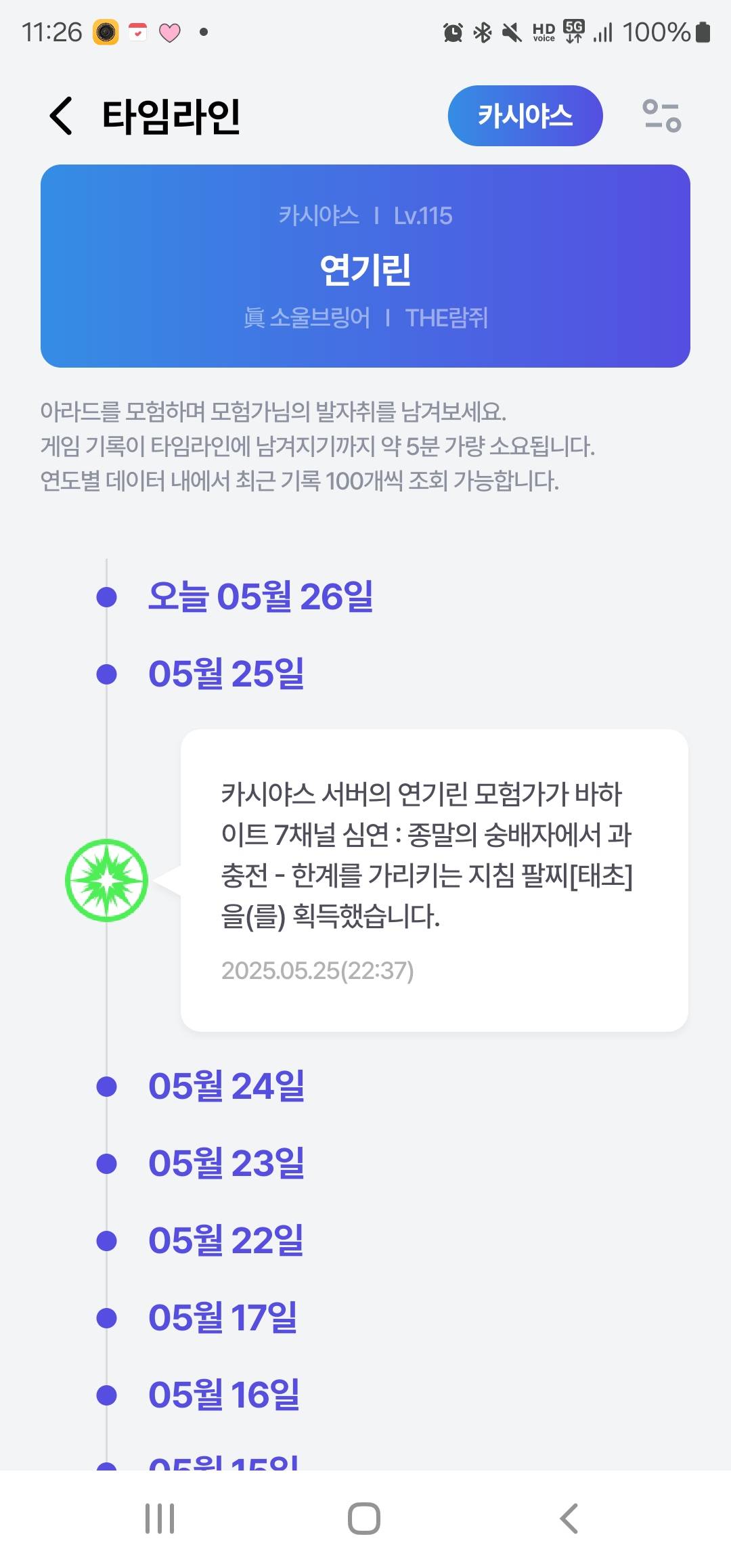Open the filter settings icon
Image resolution: width=731 pixels, height=1568 pixels.
[661, 116]
